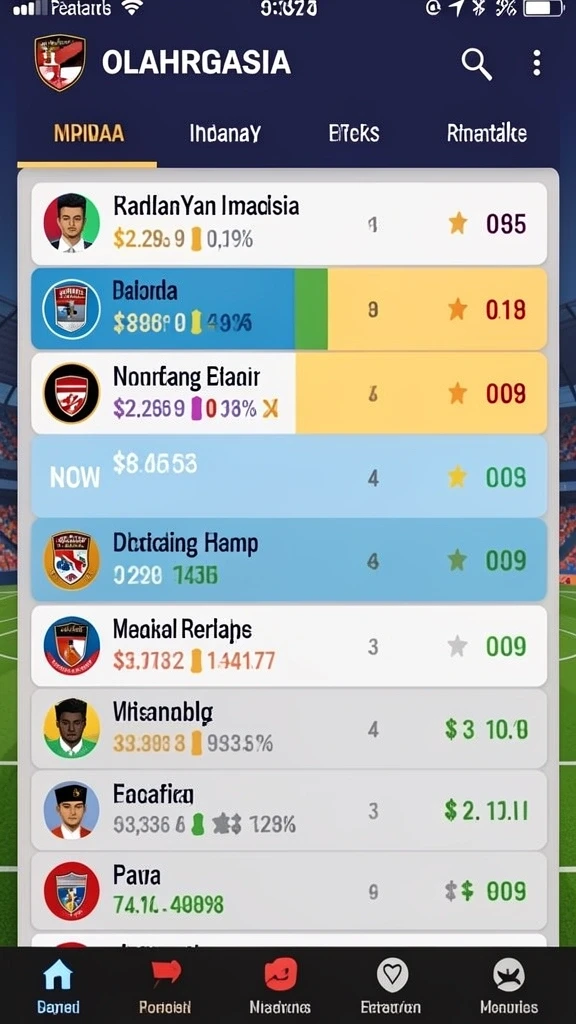Open the Dbtciaing Hamp row
Screen dimensions: 576x1024
(x=289, y=560)
